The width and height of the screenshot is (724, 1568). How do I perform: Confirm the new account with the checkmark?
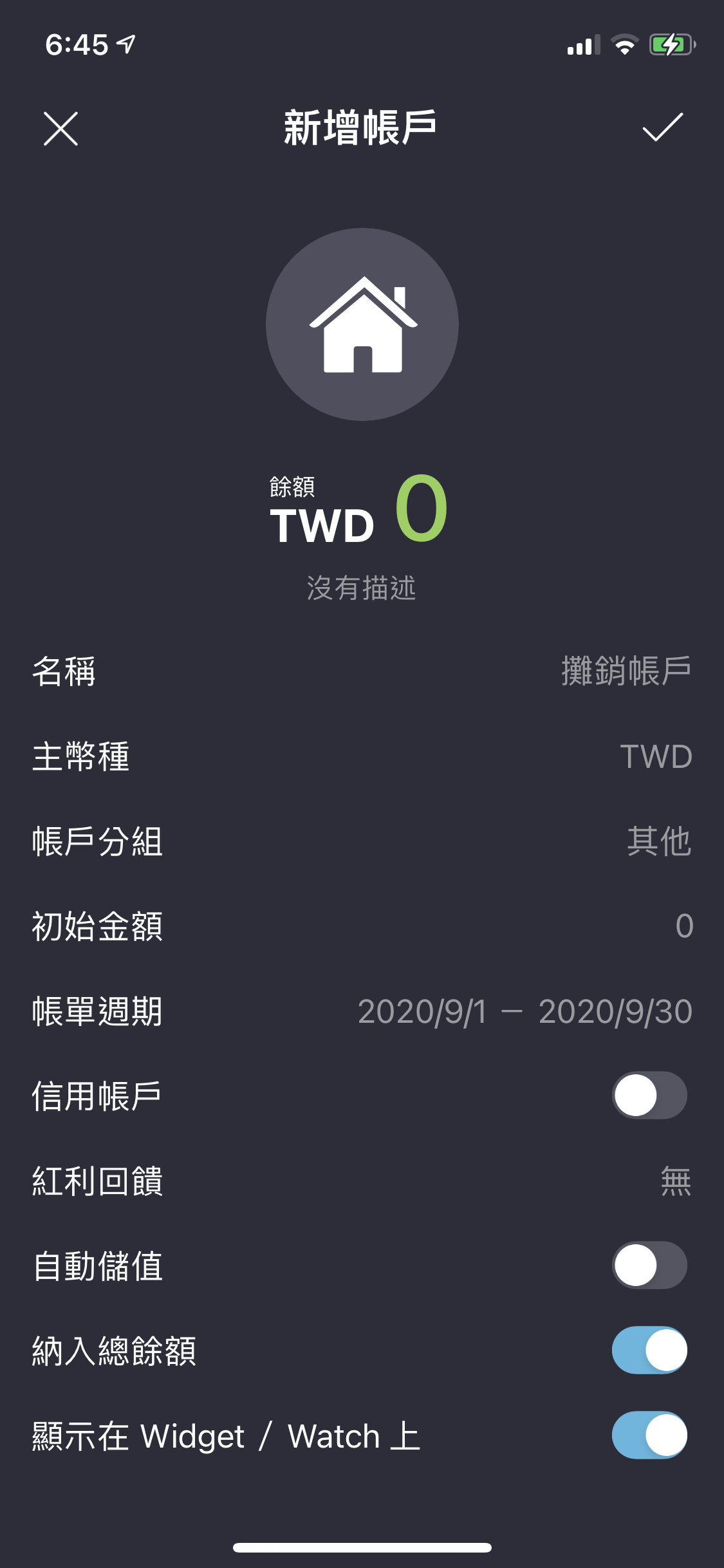coord(663,127)
